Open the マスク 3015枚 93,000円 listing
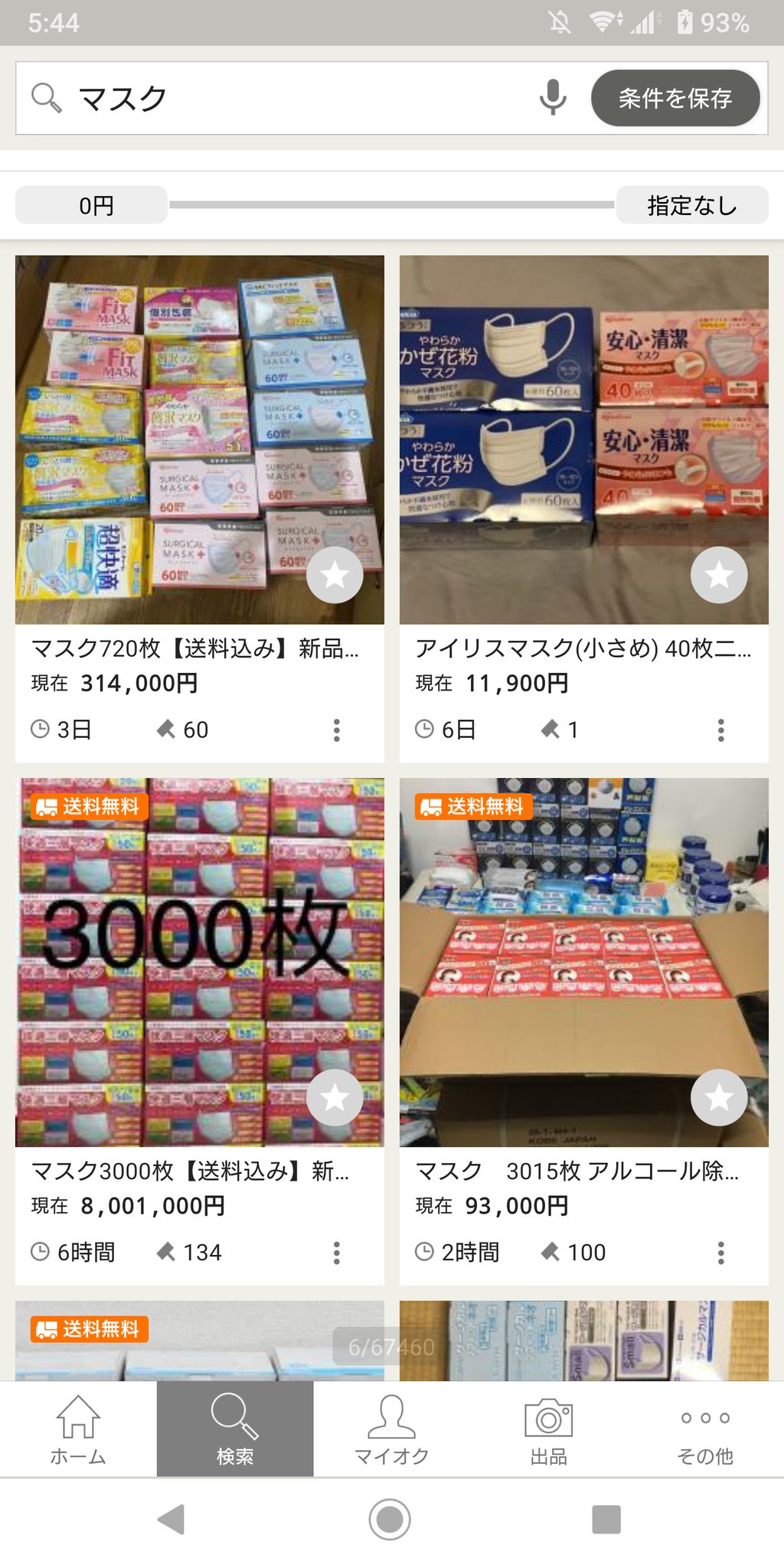This screenshot has height=1568, width=784. coord(584,1031)
